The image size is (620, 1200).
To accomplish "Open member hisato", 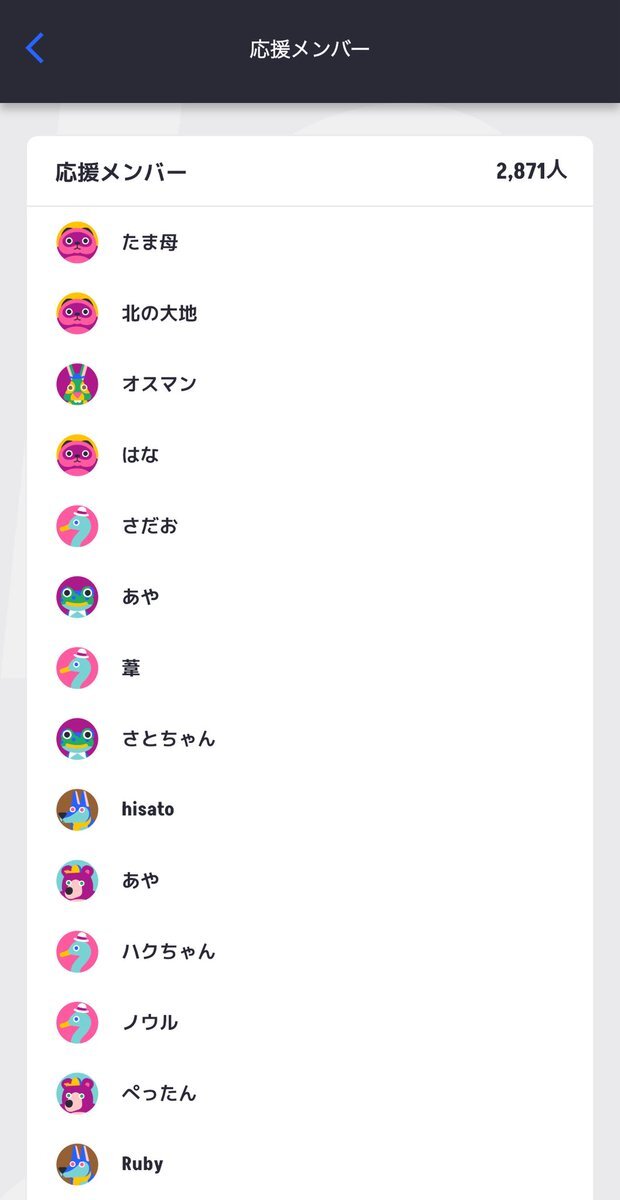I will coord(310,810).
